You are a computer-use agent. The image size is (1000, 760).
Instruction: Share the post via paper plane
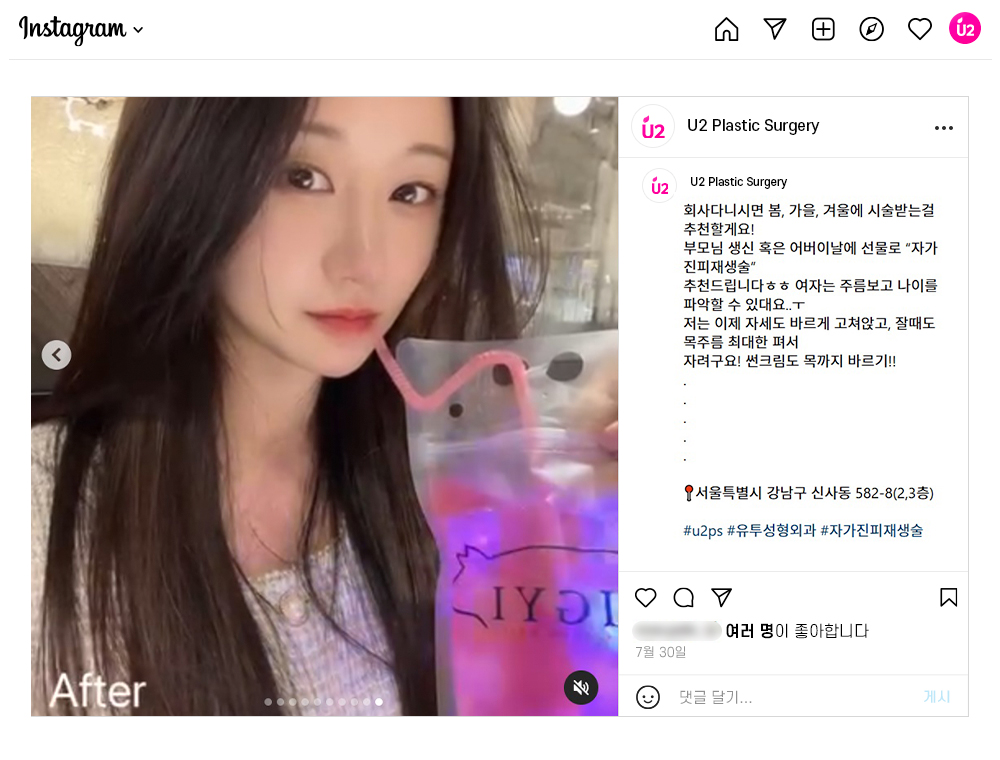tap(722, 597)
